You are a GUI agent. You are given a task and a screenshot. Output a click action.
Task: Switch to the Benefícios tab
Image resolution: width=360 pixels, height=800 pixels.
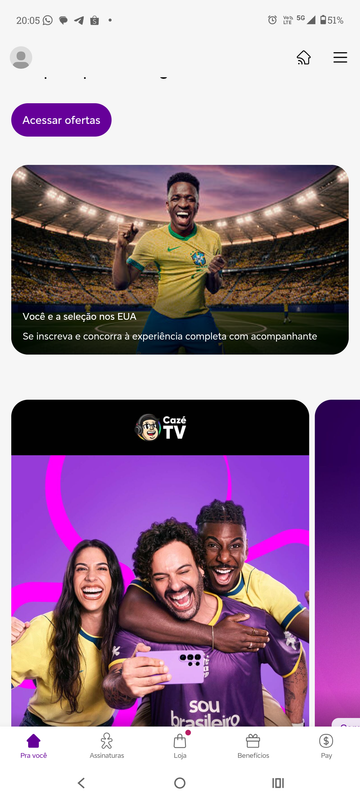253,746
